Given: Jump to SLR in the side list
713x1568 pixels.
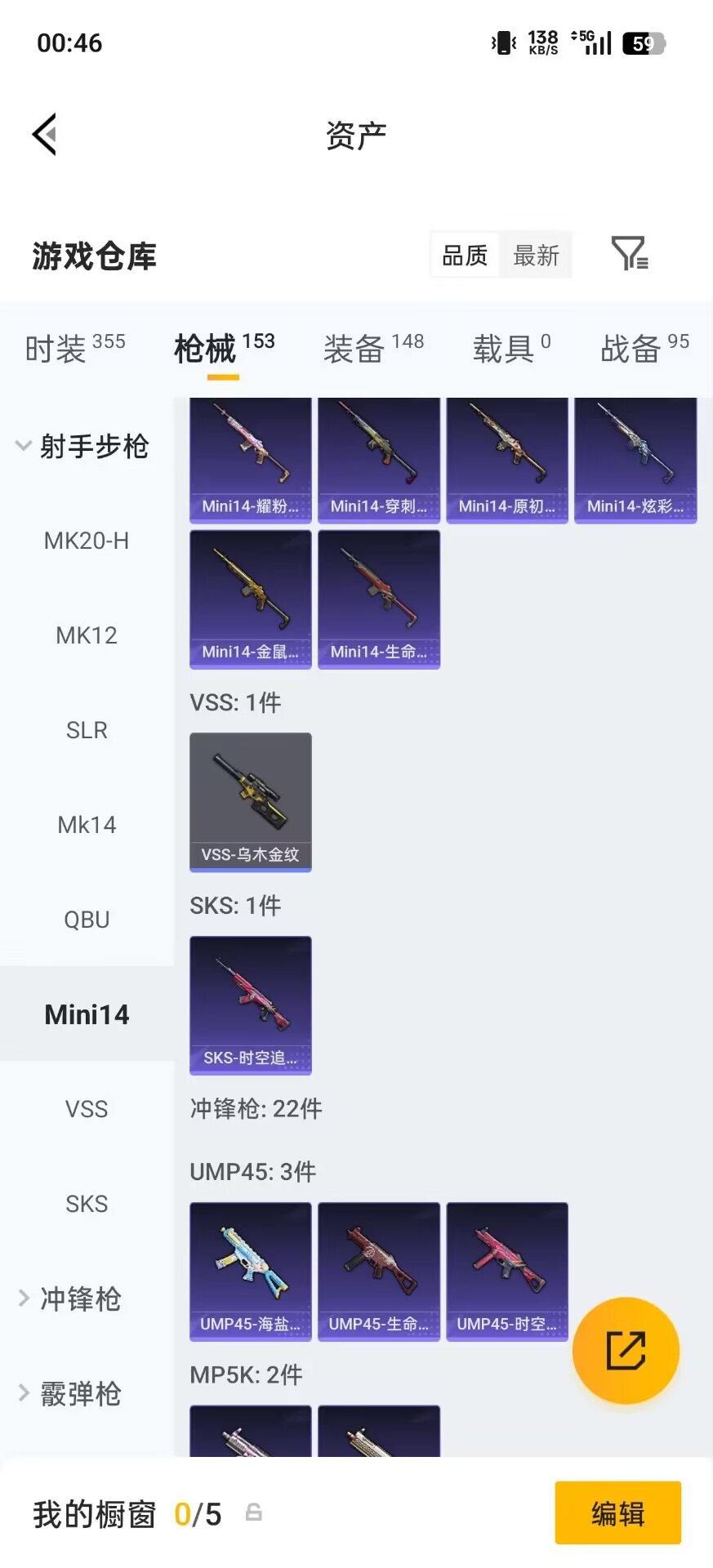Looking at the screenshot, I should click(x=87, y=730).
